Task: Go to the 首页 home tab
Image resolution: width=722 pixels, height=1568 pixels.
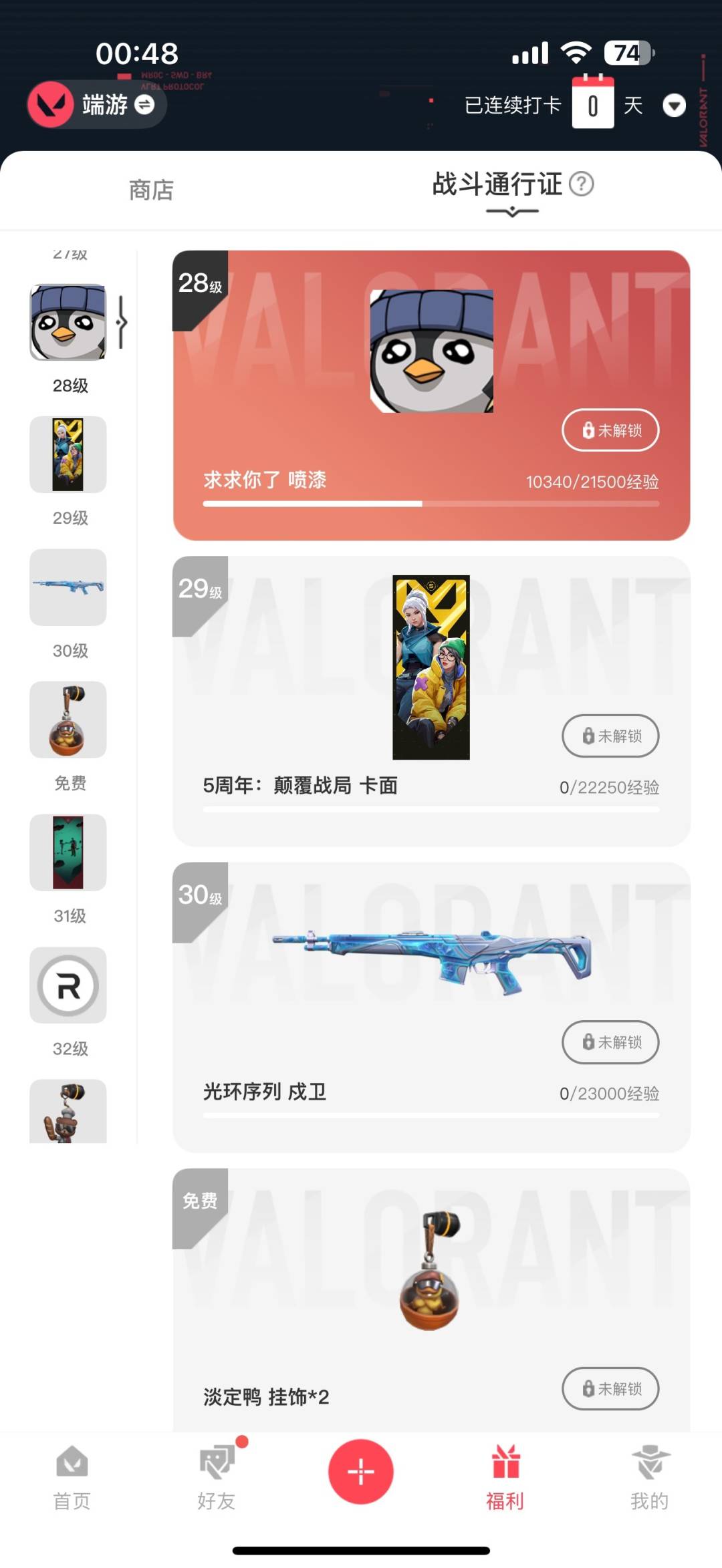Action: [72, 1477]
